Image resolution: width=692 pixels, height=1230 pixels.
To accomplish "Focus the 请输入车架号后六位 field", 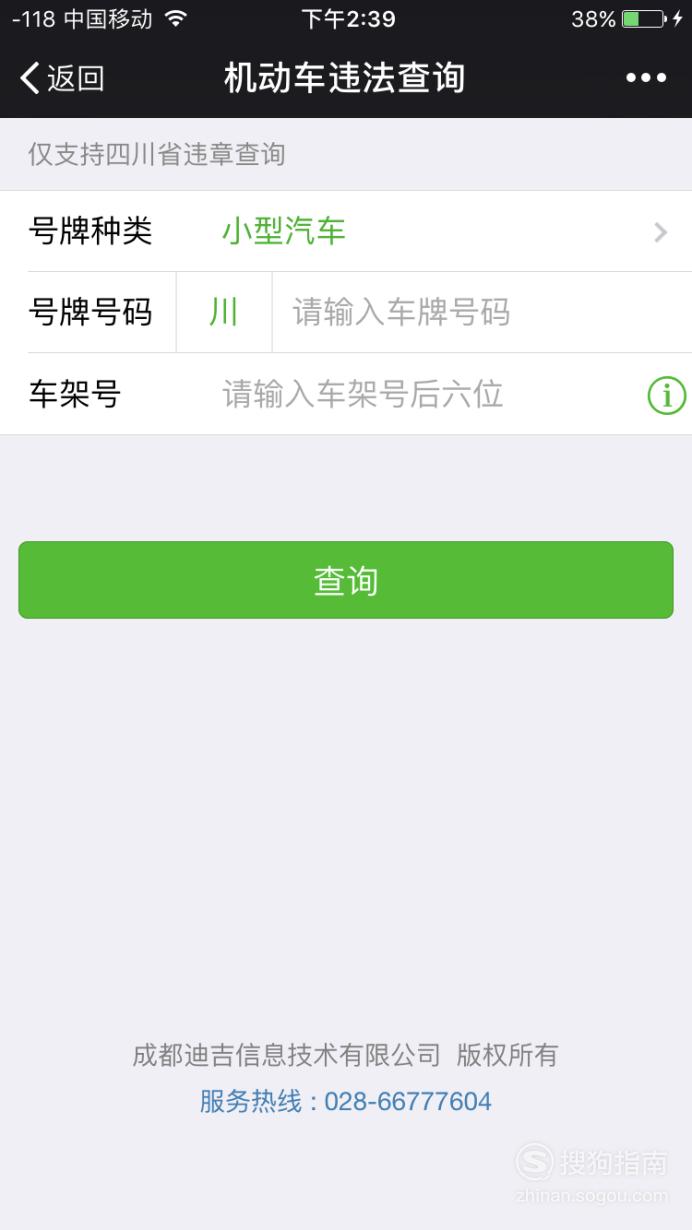I will [430, 394].
